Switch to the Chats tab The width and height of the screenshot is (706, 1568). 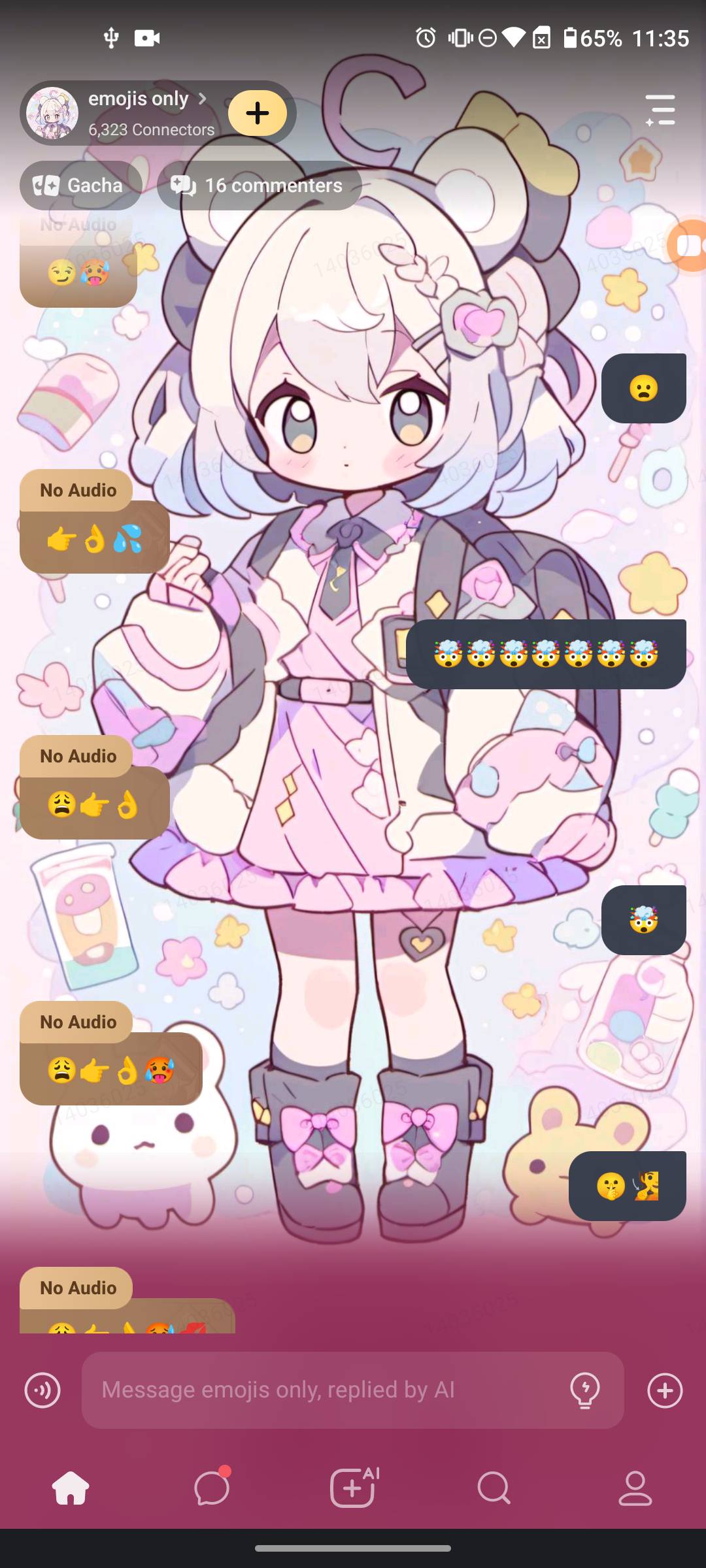(x=212, y=1488)
